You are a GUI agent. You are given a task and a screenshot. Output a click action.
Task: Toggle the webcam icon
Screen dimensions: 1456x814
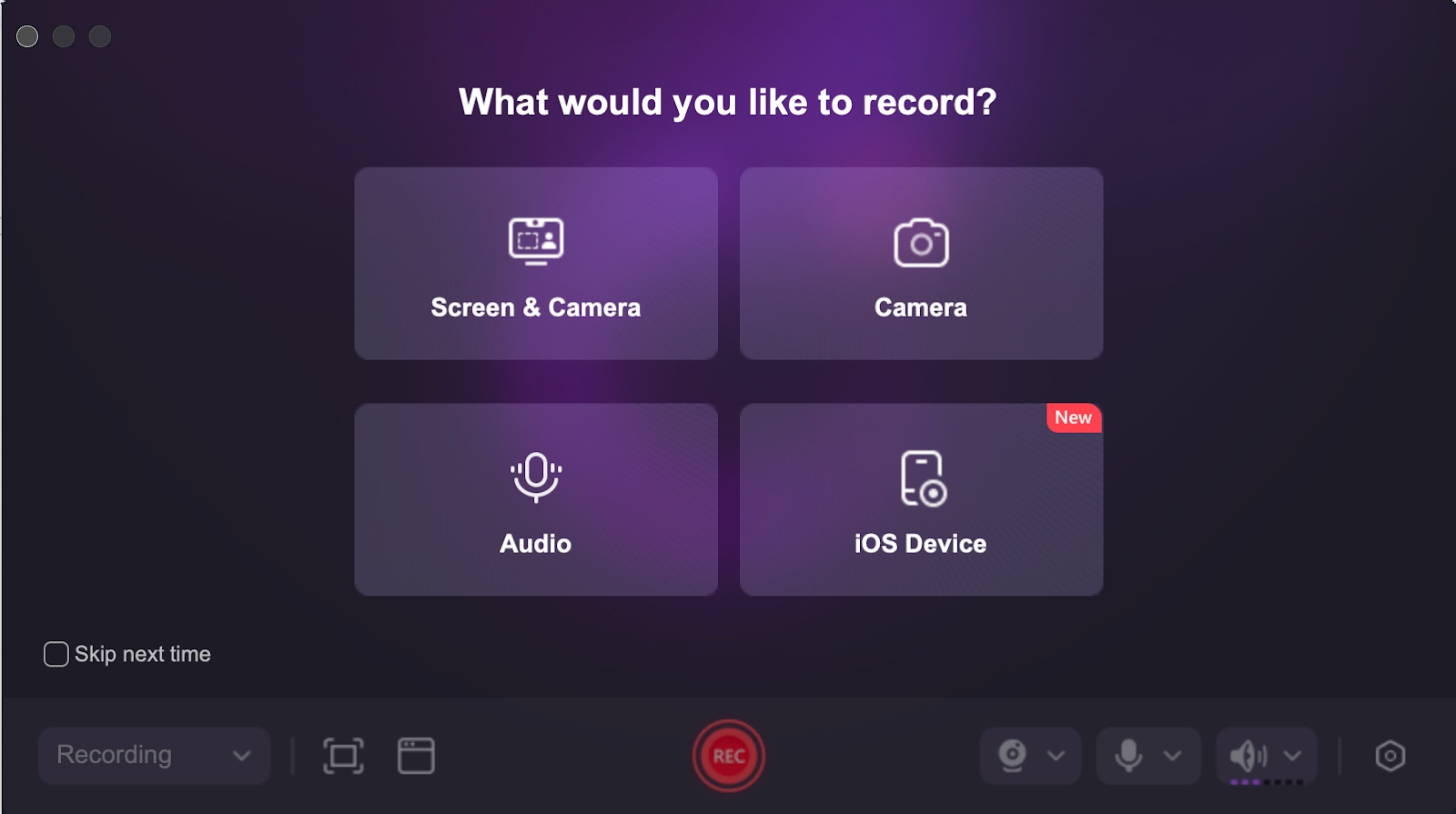point(1012,755)
